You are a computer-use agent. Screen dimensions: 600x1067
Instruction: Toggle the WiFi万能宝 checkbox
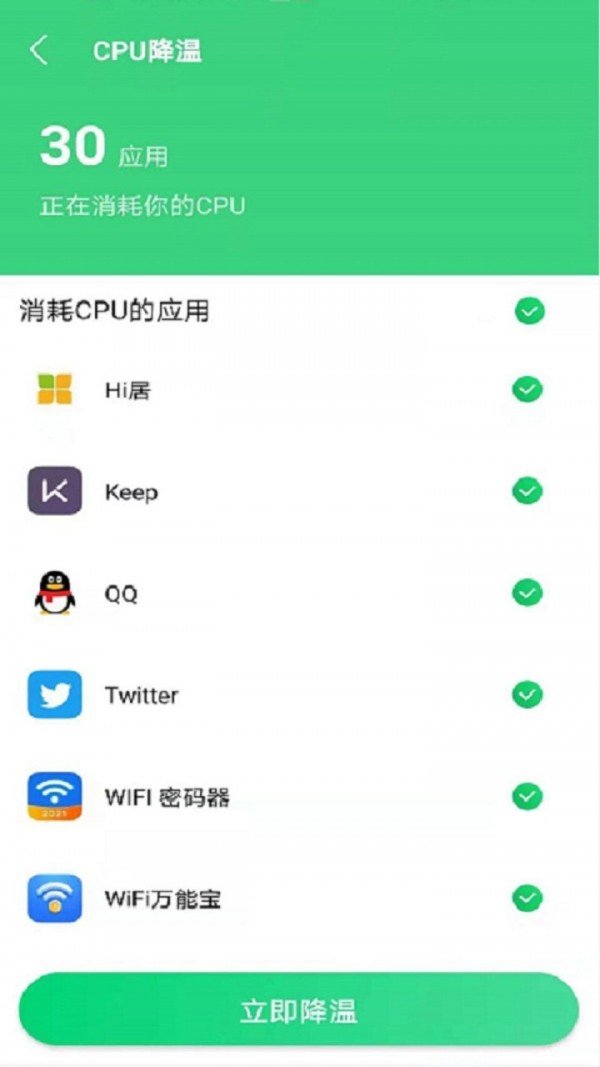click(x=527, y=898)
